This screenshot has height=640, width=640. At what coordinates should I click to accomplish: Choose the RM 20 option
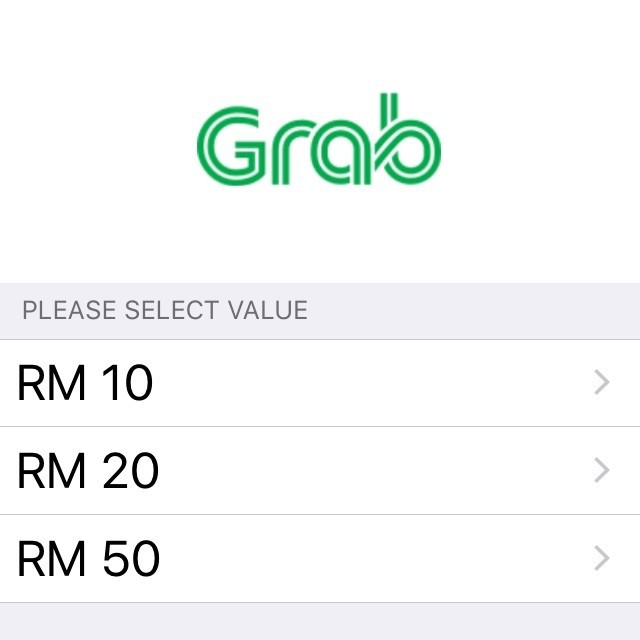pyautogui.click(x=320, y=471)
